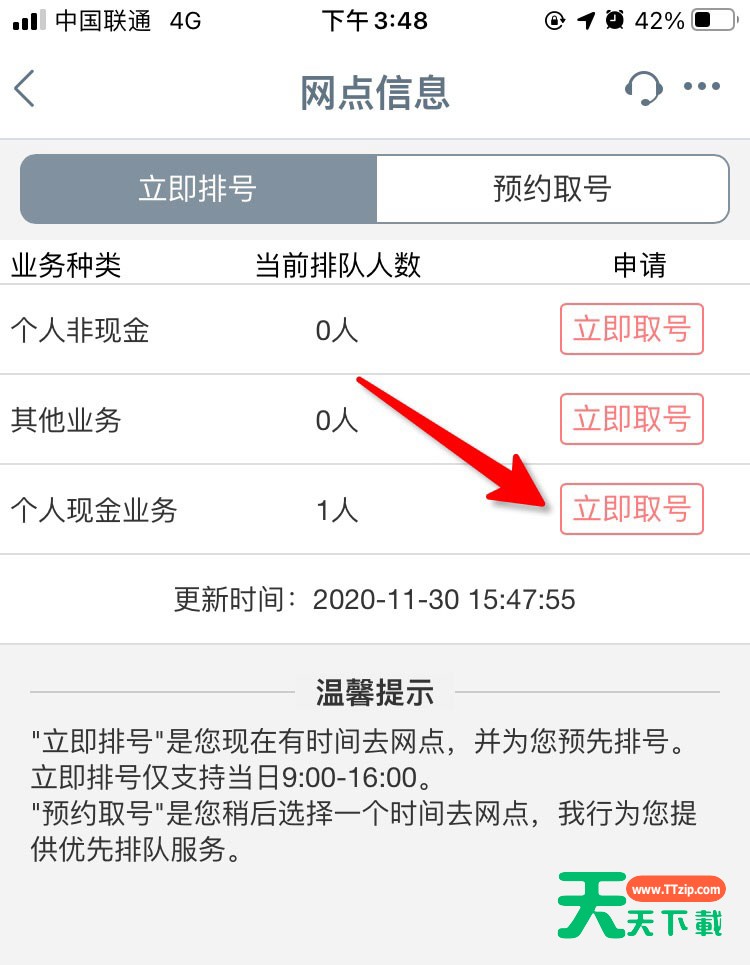Select the 更新时间 timestamp text

click(375, 600)
